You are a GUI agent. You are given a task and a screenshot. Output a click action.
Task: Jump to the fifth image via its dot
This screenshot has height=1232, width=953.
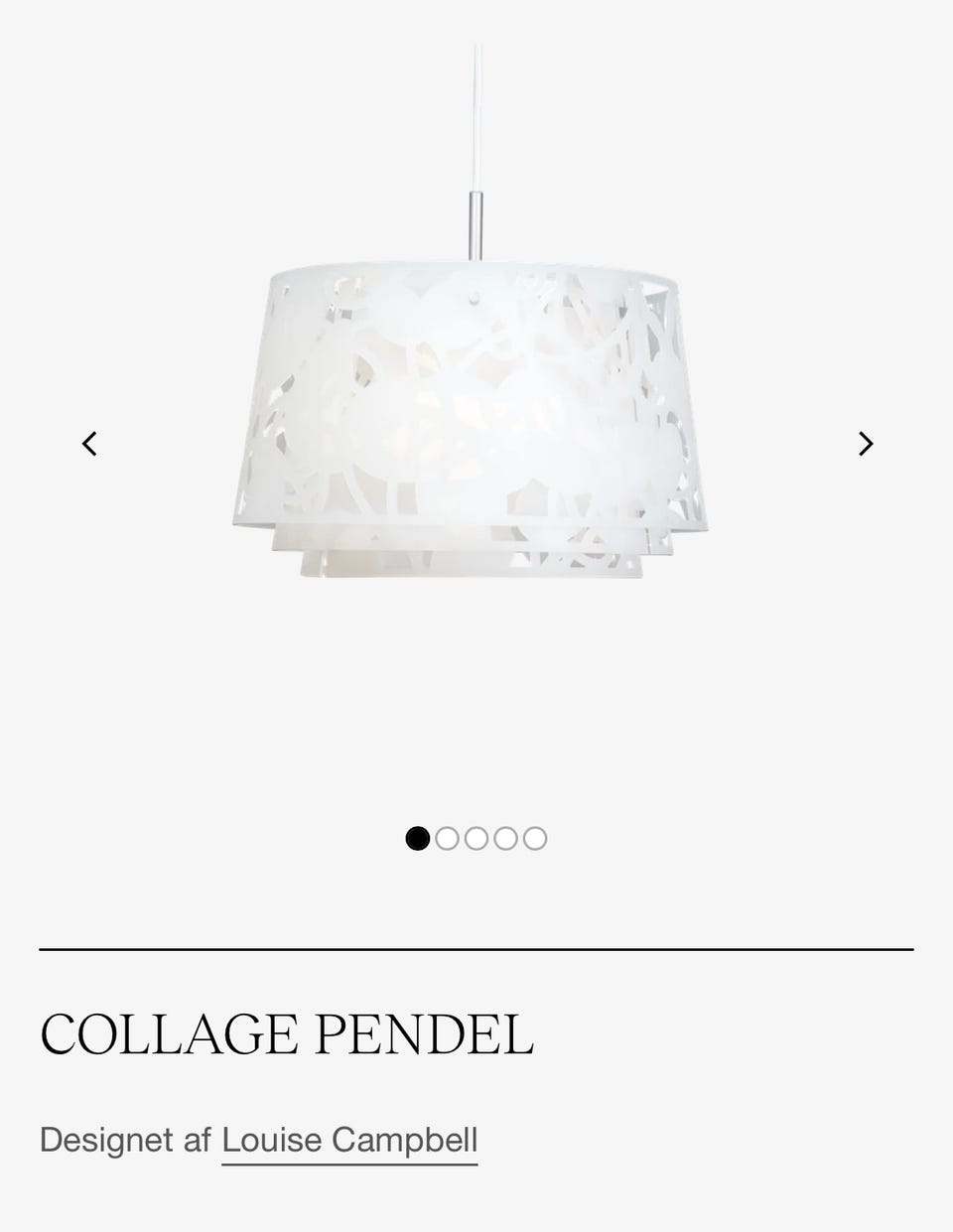click(533, 837)
